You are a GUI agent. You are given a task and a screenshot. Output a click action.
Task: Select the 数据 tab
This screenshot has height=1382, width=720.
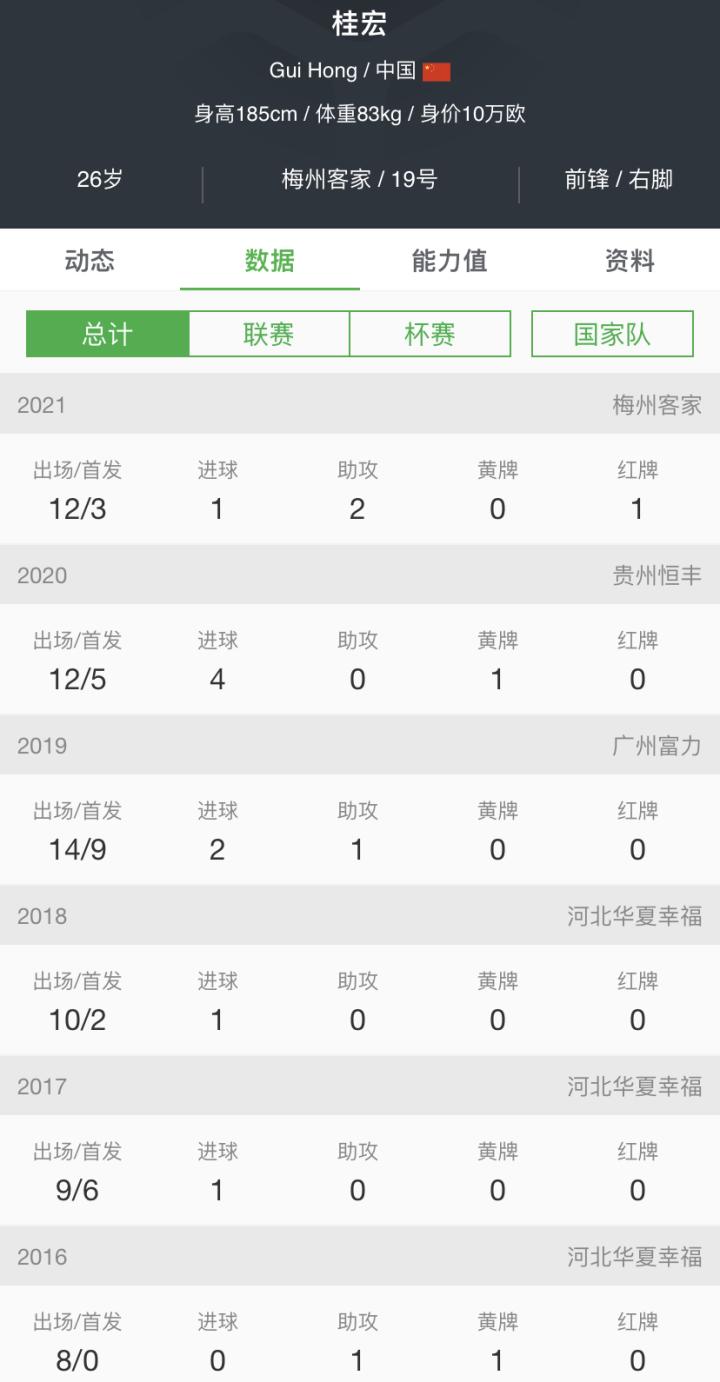(270, 261)
